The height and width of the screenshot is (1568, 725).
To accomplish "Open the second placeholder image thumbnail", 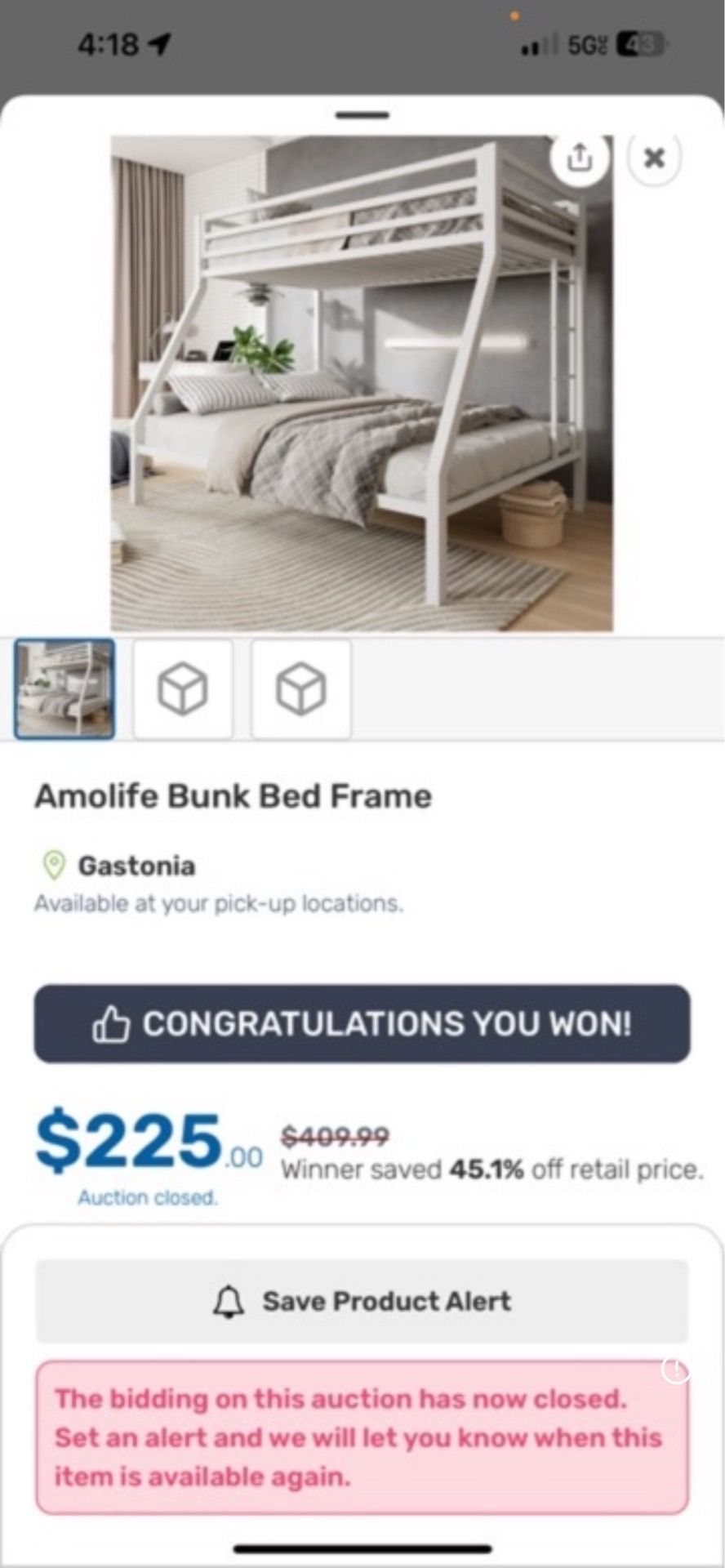I will [x=183, y=689].
